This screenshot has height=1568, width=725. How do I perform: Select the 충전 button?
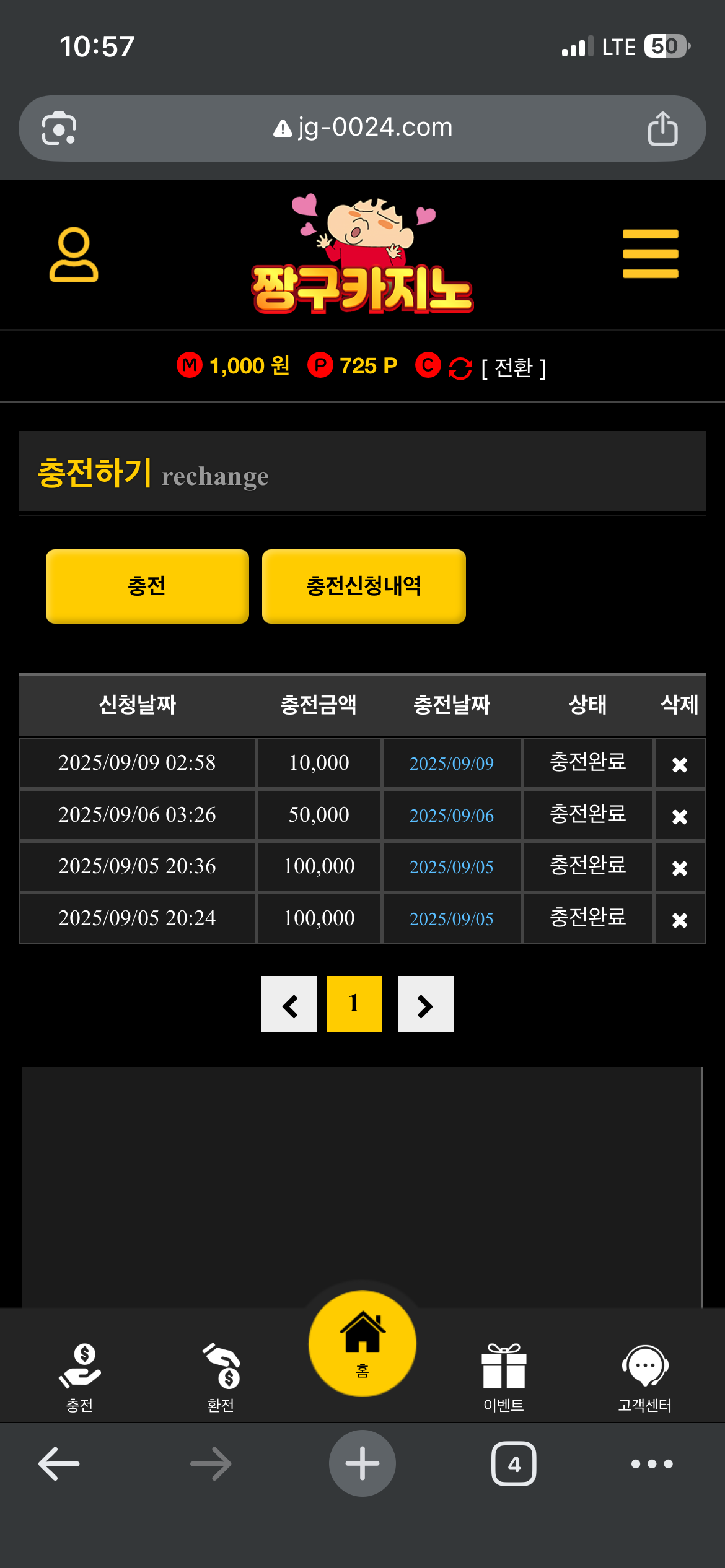(x=147, y=586)
